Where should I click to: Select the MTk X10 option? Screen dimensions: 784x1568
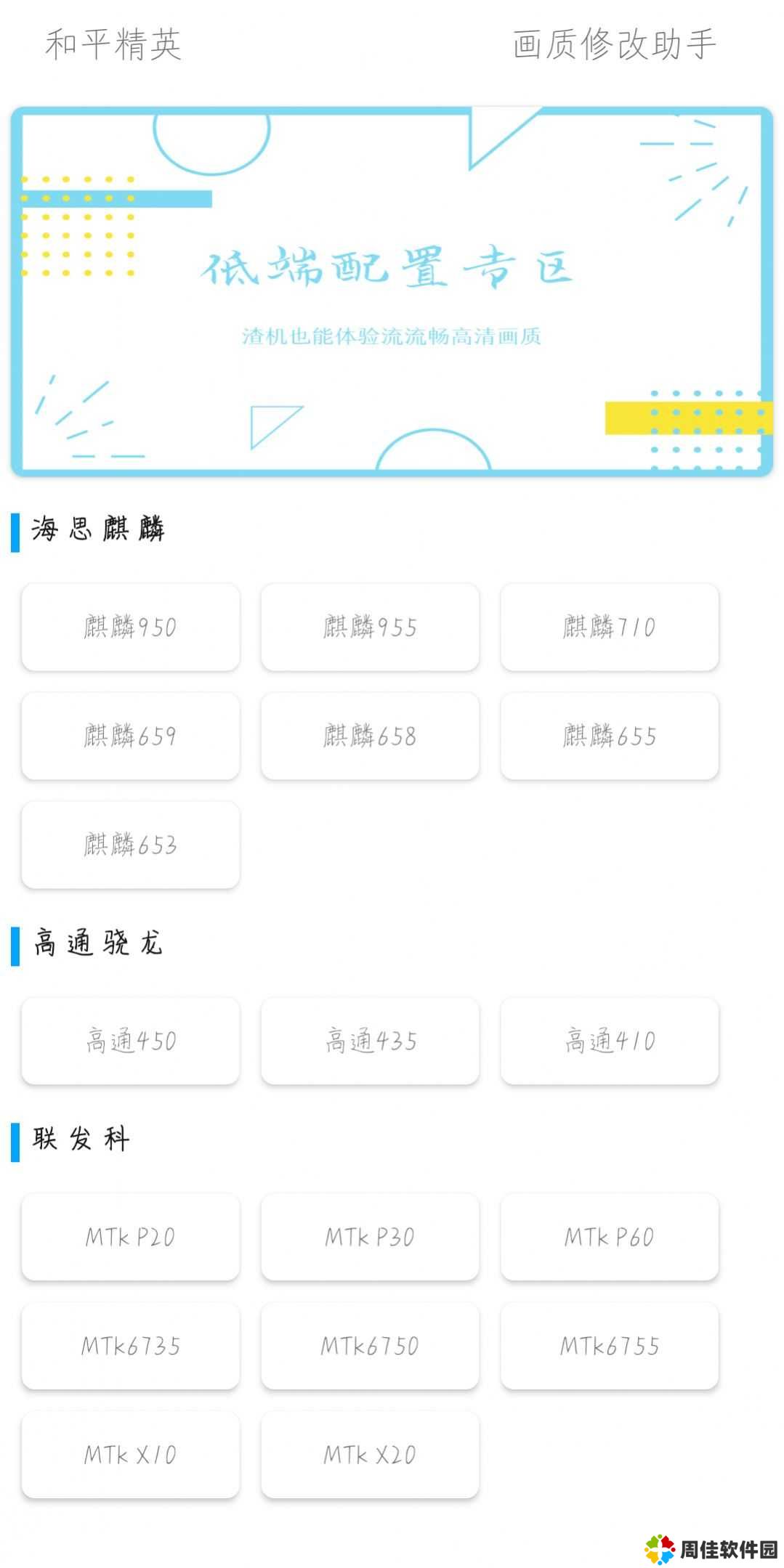click(x=131, y=1455)
